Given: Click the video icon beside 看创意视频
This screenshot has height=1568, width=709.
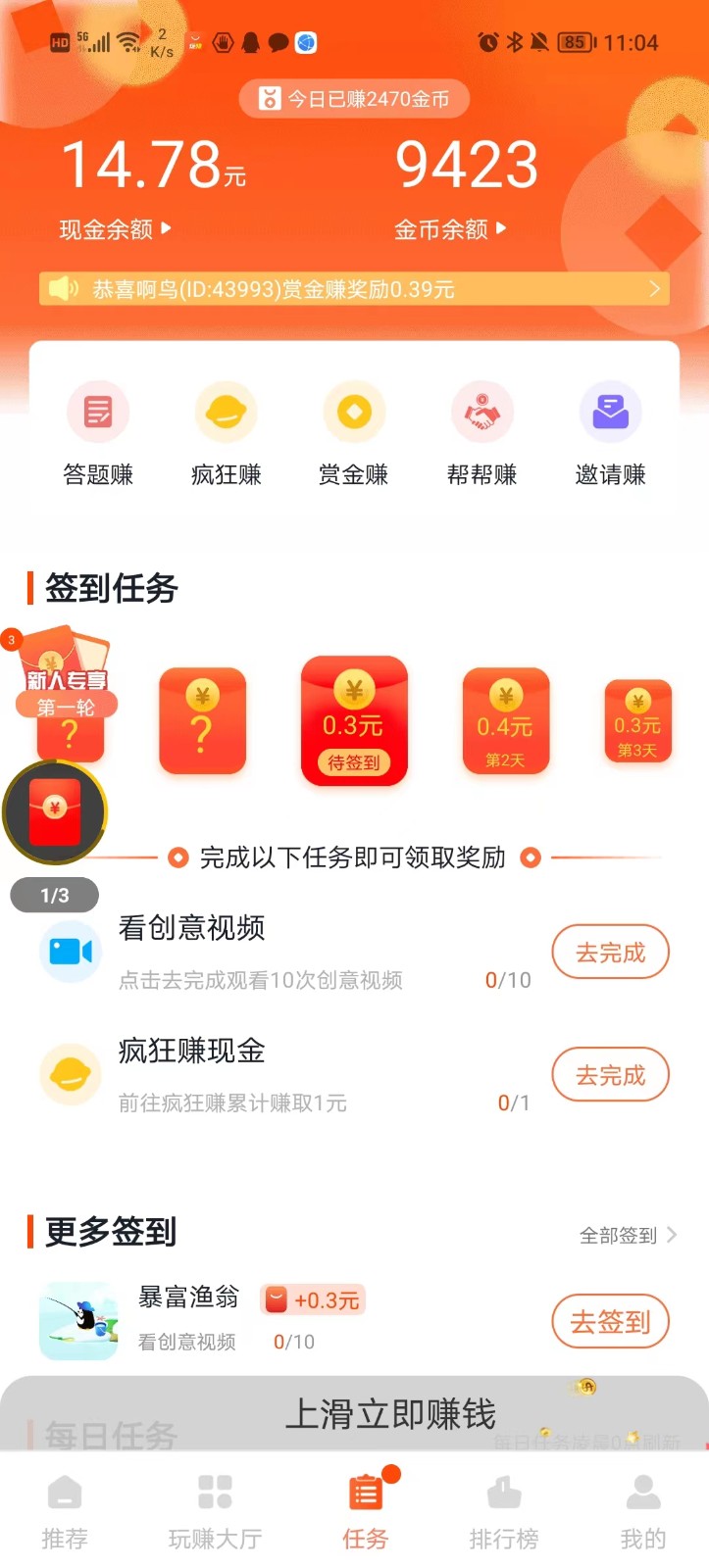Looking at the screenshot, I should click(70, 951).
